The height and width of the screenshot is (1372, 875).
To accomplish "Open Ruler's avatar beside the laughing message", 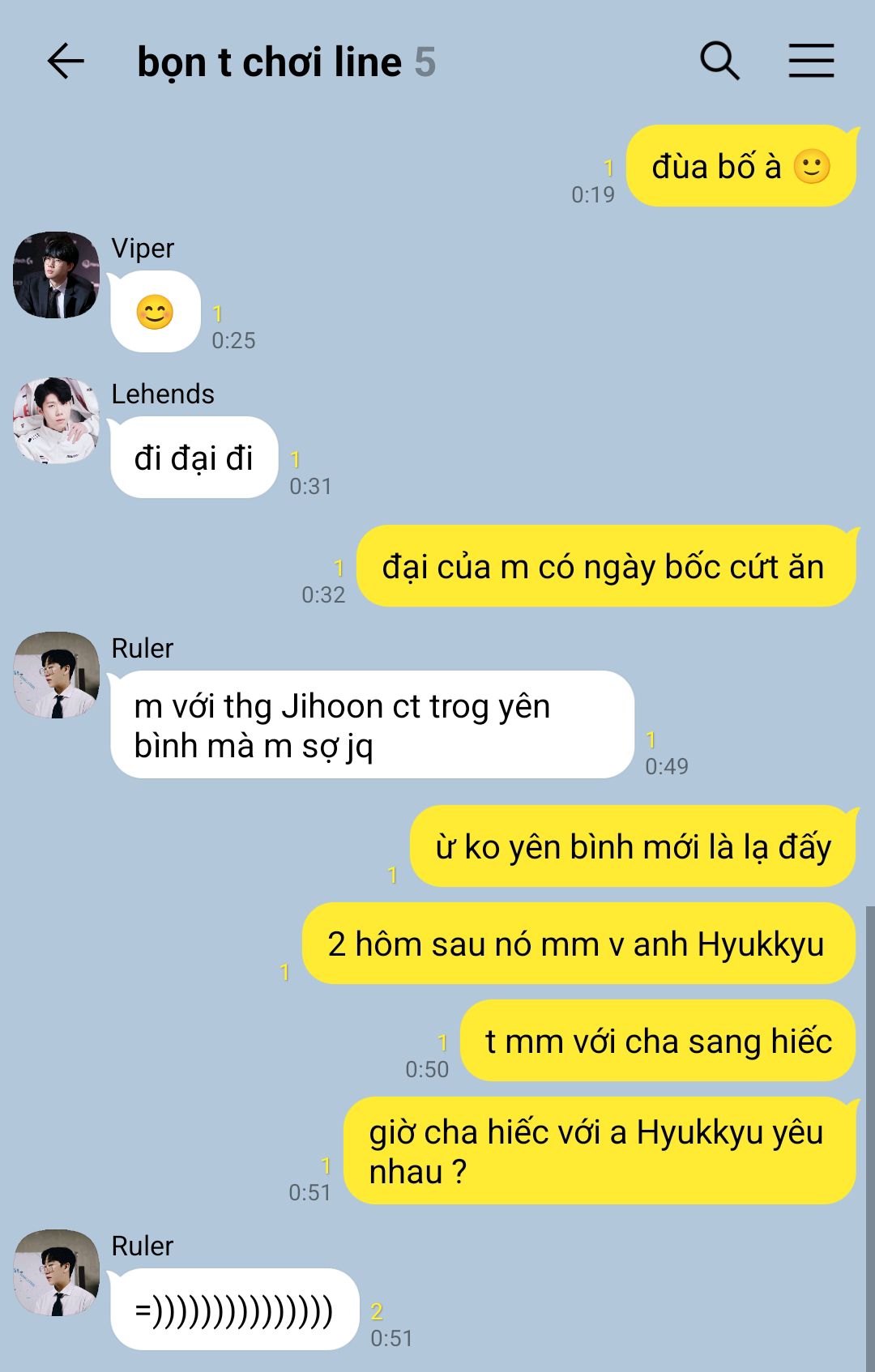I will click(x=56, y=1273).
